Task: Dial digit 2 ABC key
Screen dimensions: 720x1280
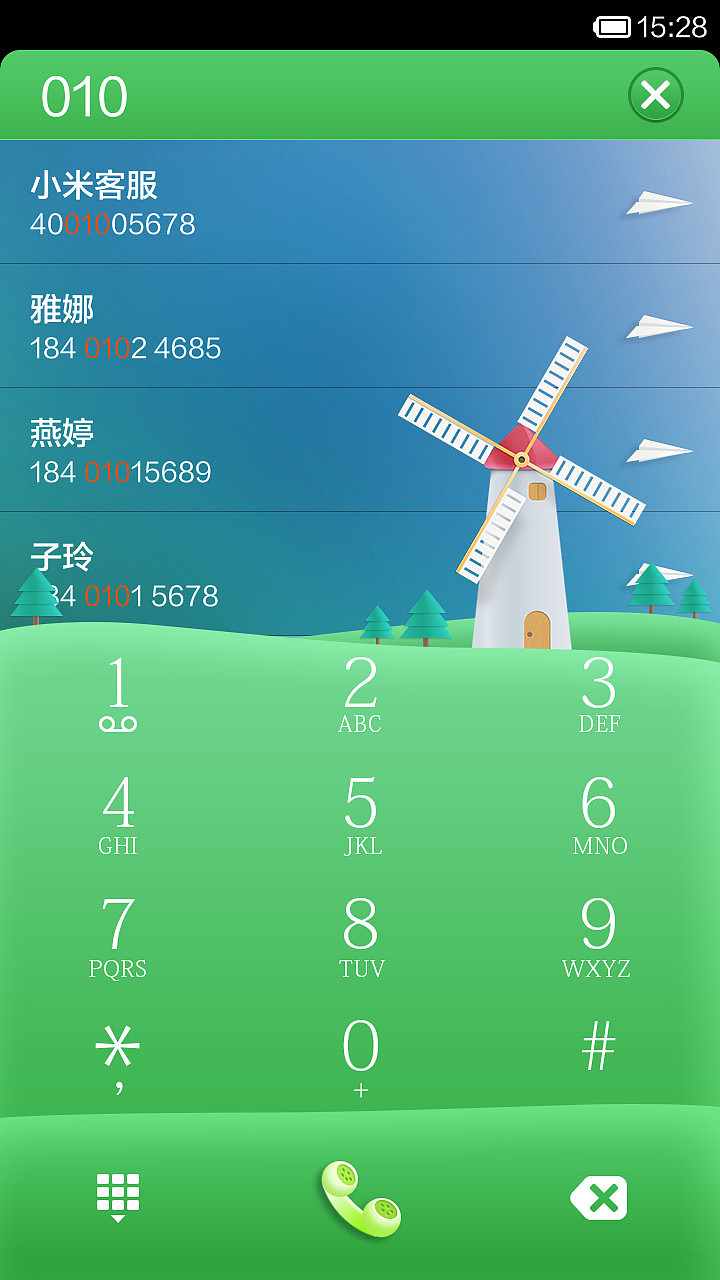Action: click(360, 694)
